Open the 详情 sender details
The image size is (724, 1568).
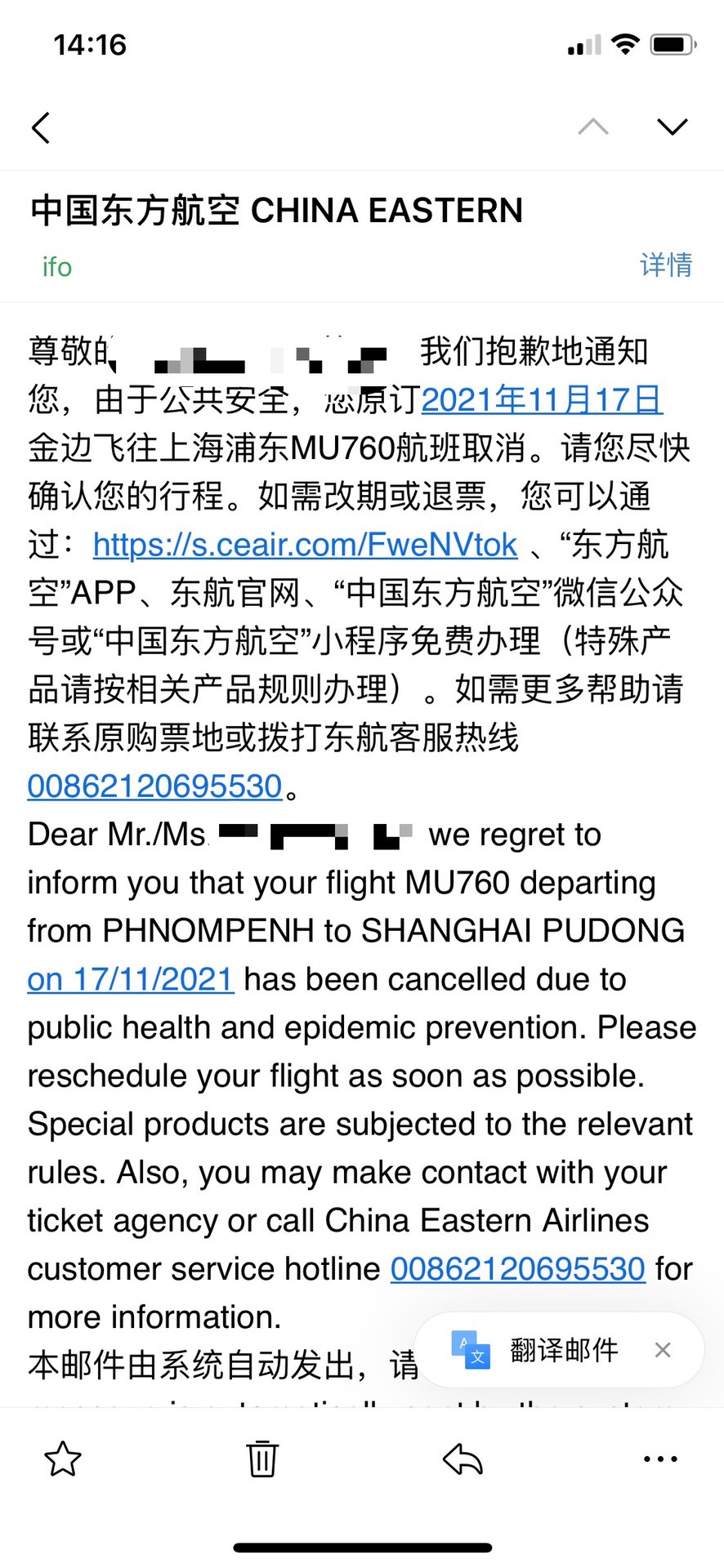pos(666,265)
